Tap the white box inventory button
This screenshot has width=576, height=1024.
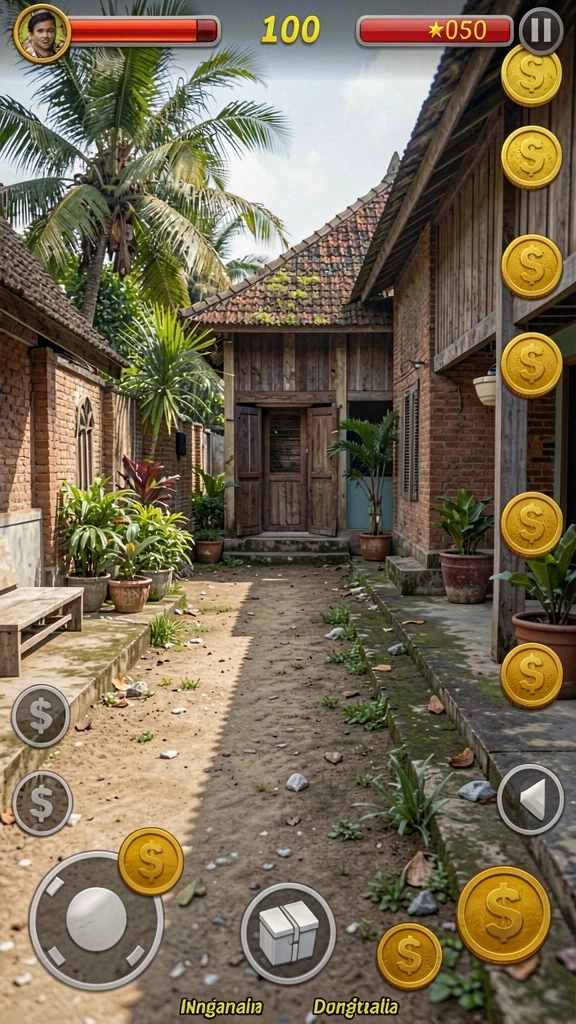[288, 933]
